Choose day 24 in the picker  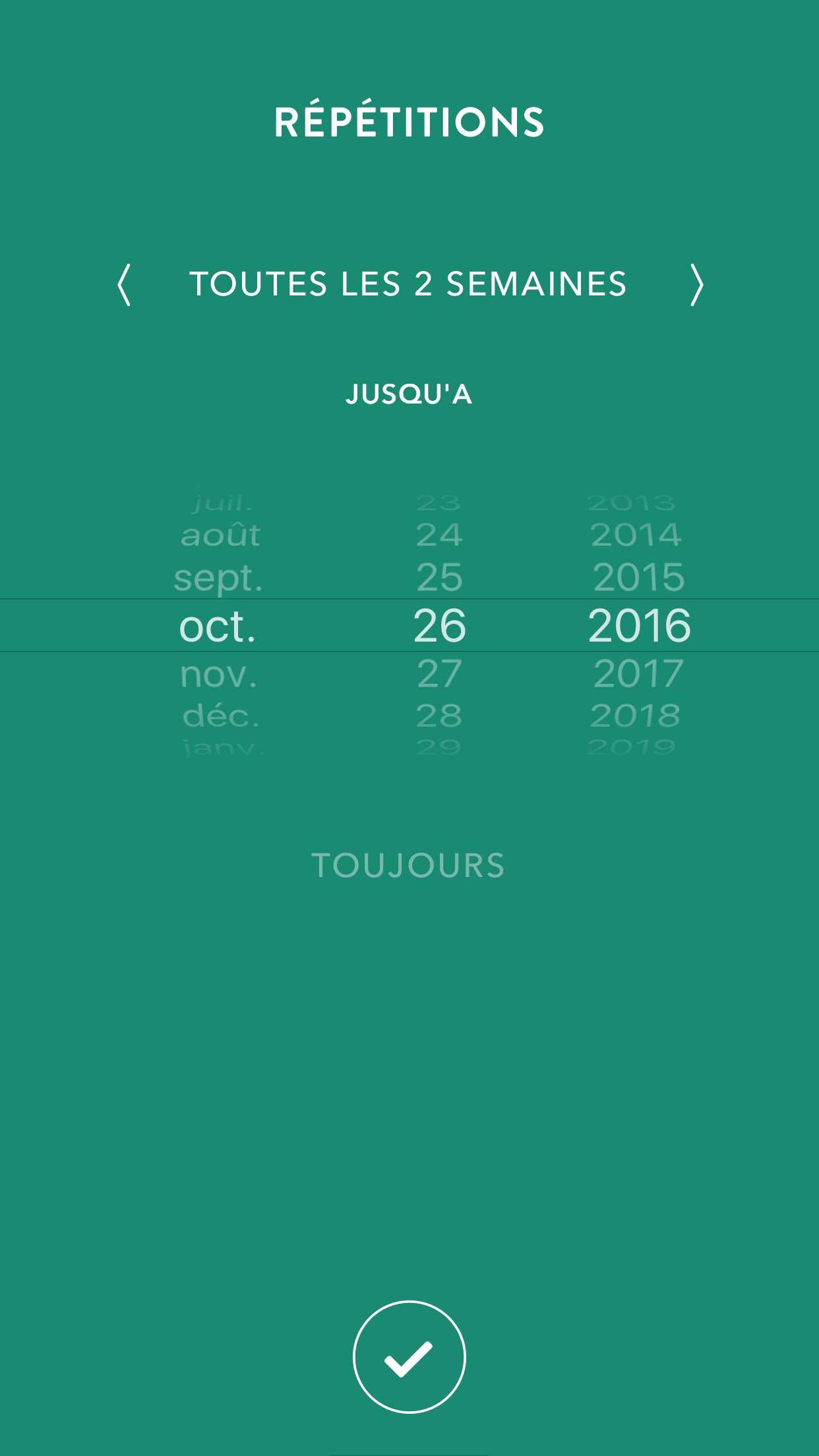coord(439,535)
